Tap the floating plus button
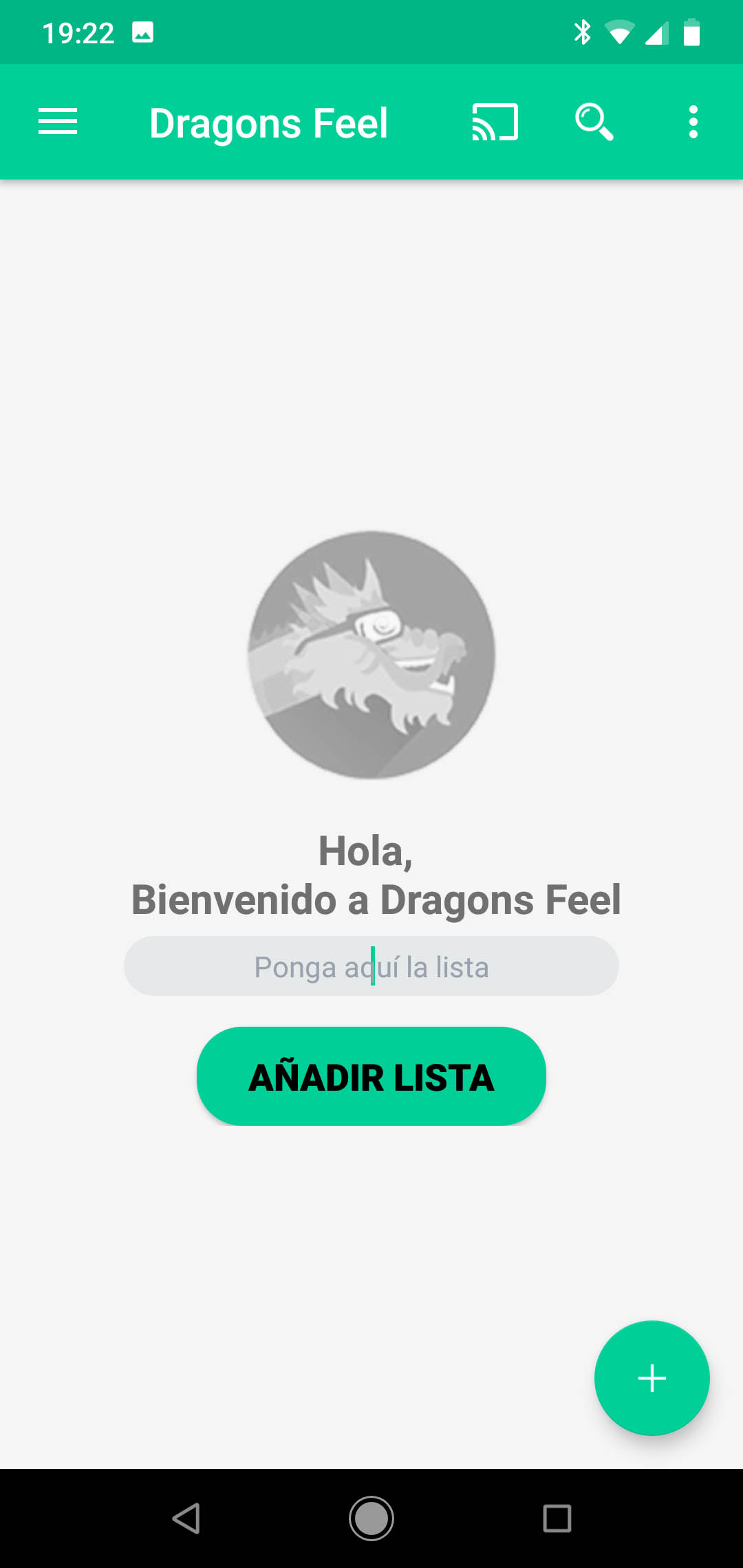The height and width of the screenshot is (1568, 743). point(652,1378)
